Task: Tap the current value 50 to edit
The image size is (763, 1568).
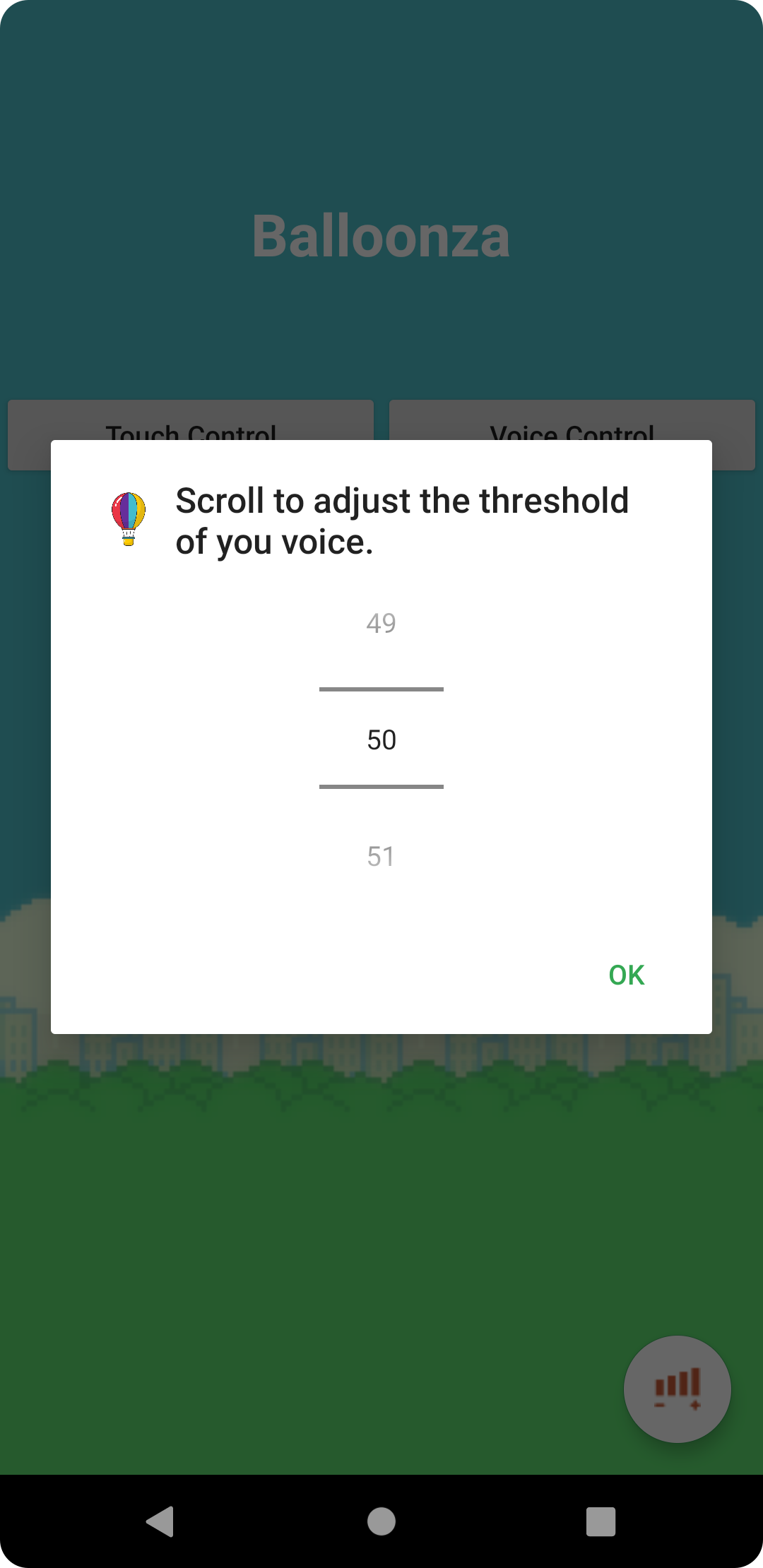Action: (x=381, y=740)
